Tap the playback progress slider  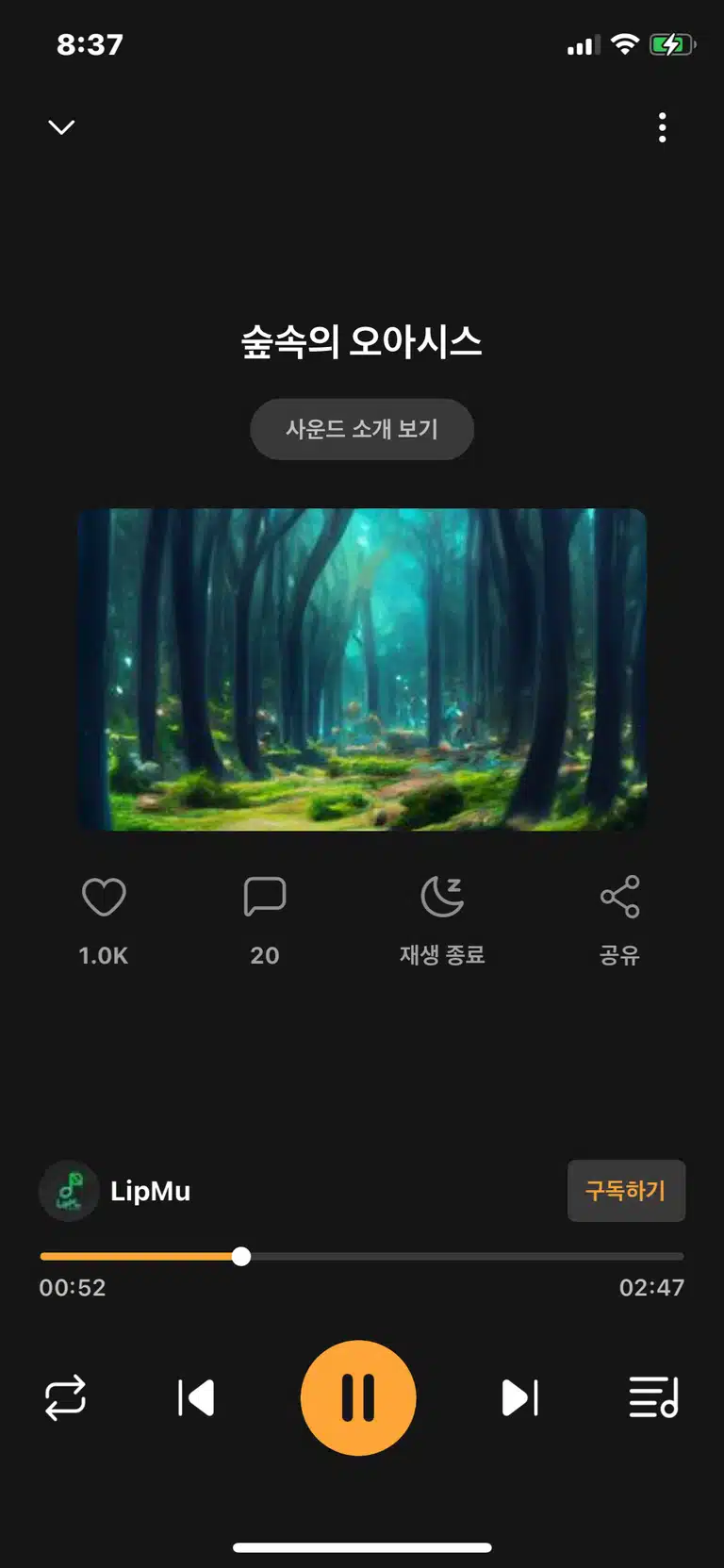click(x=362, y=1256)
